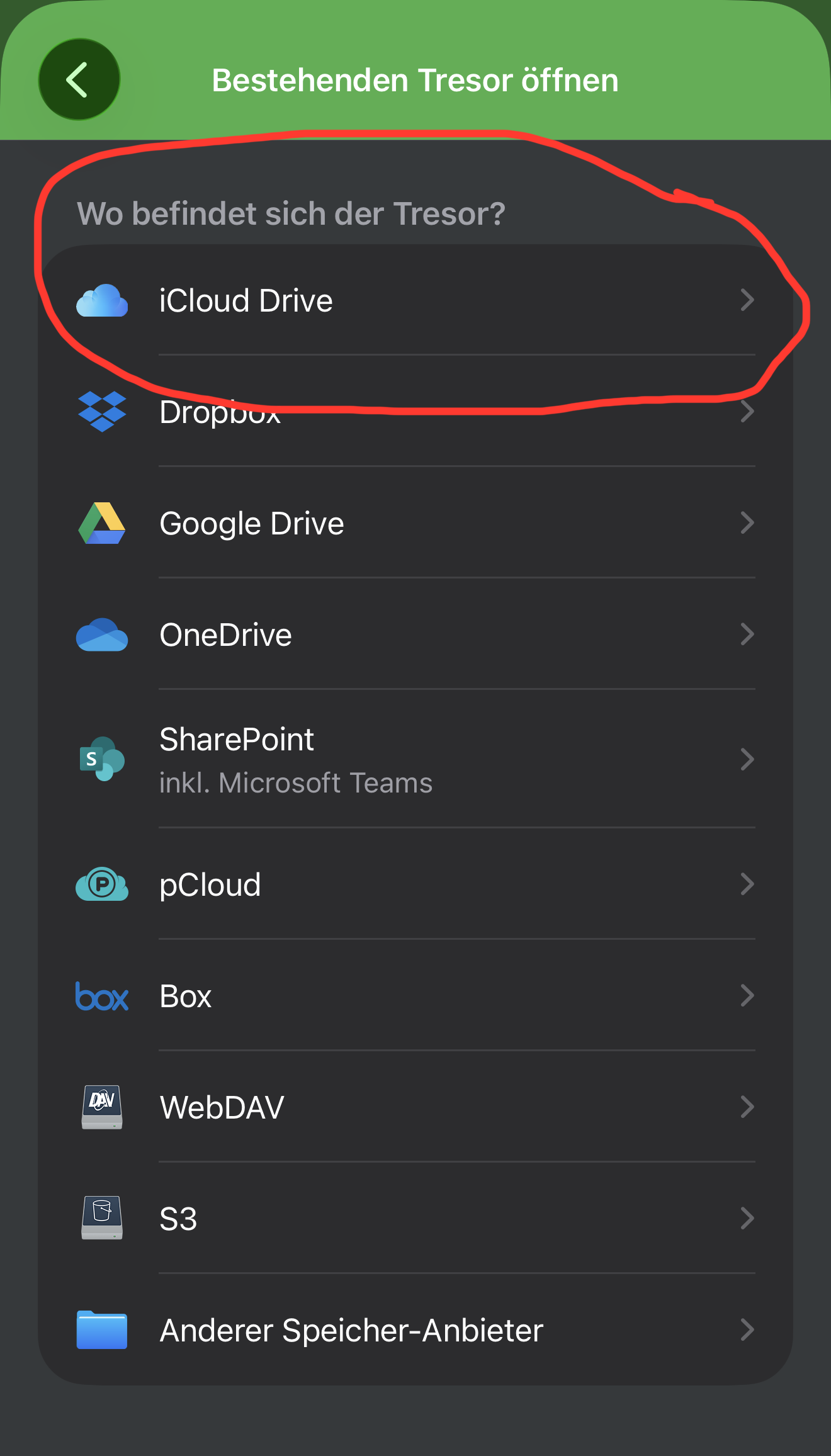The image size is (831, 1456).
Task: Choose Dropbox as storage provider
Action: click(x=415, y=412)
